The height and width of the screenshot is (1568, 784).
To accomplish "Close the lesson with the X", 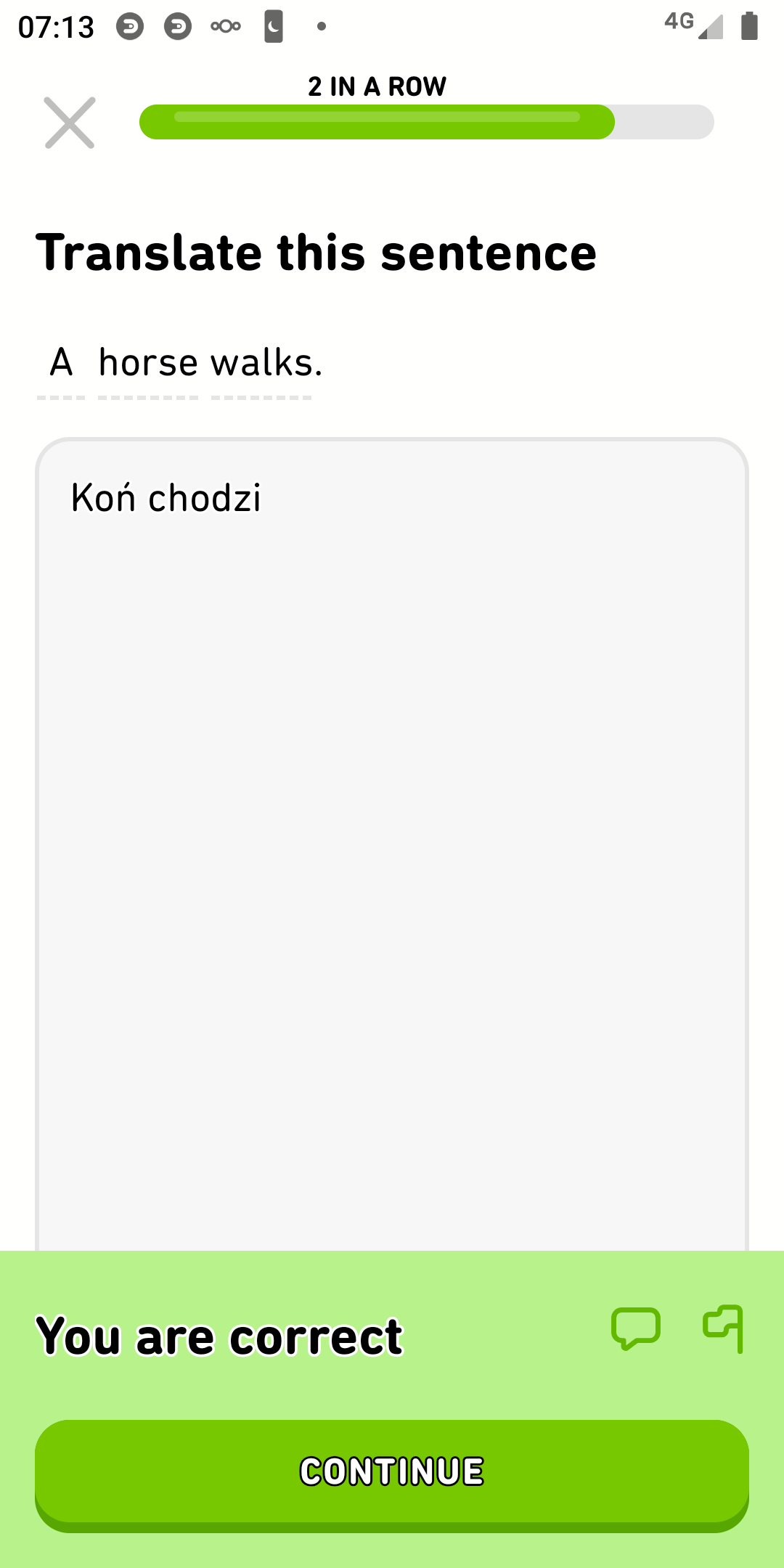I will pos(70,123).
